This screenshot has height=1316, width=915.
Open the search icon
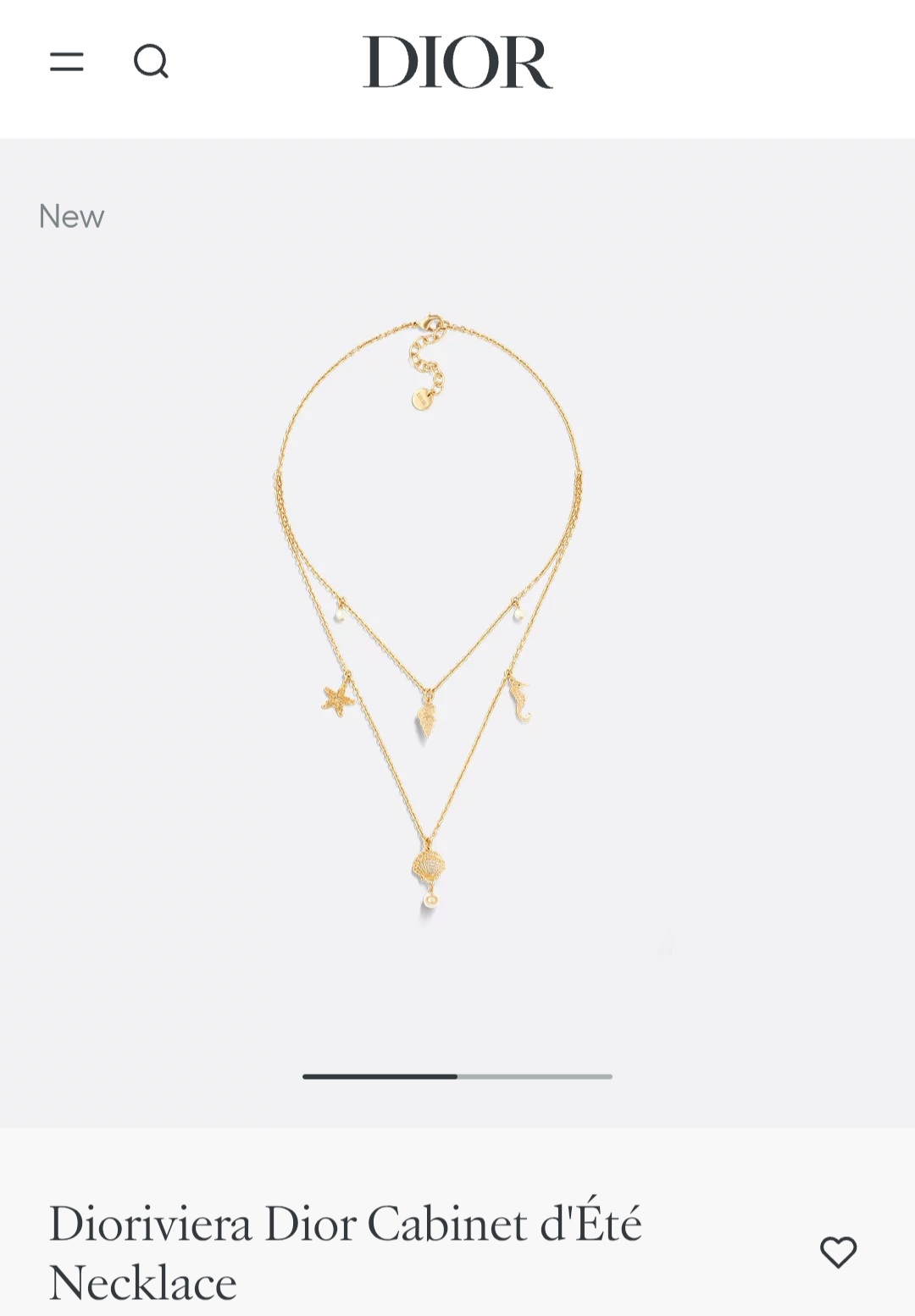152,62
